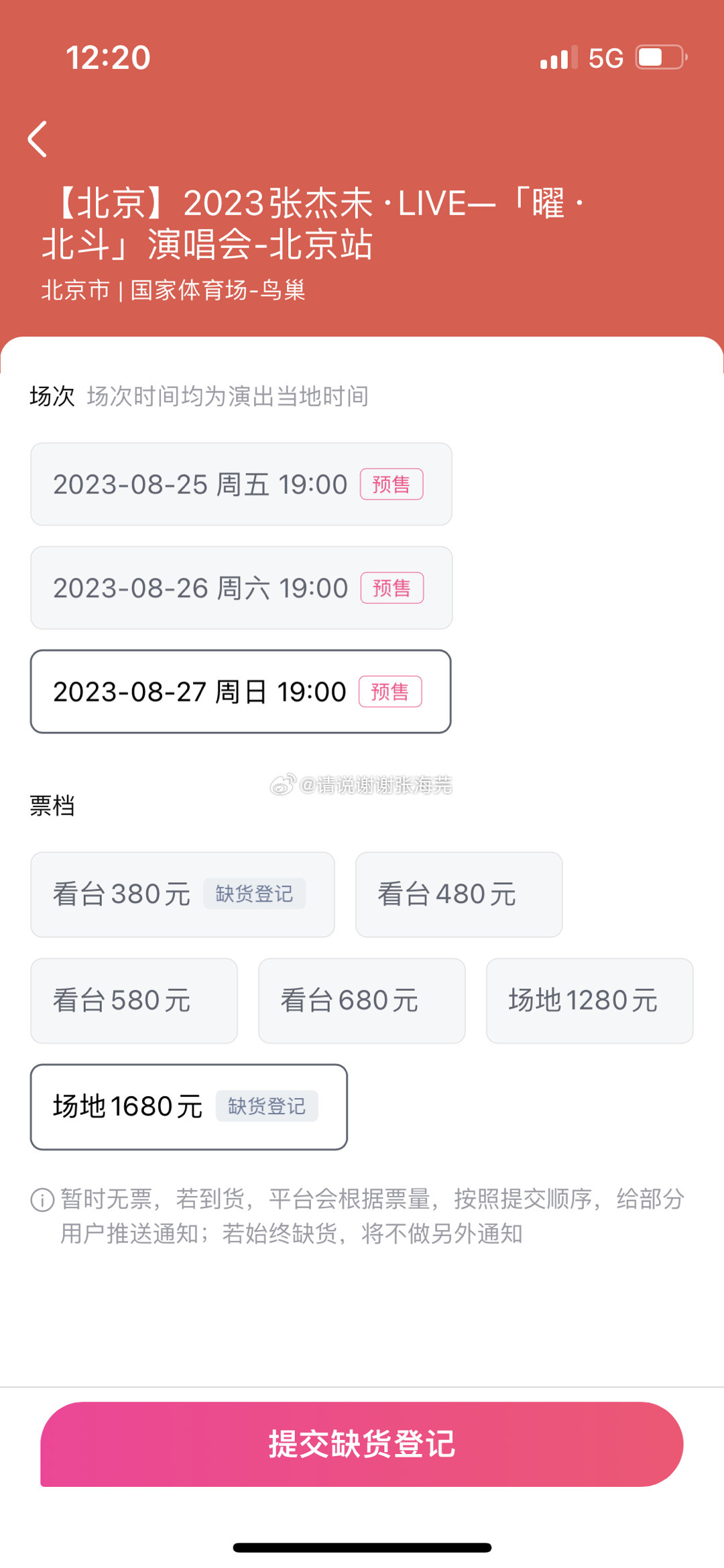This screenshot has width=724, height=1568.
Task: Pick the 看台580元 ticket tier
Action: (134, 1001)
